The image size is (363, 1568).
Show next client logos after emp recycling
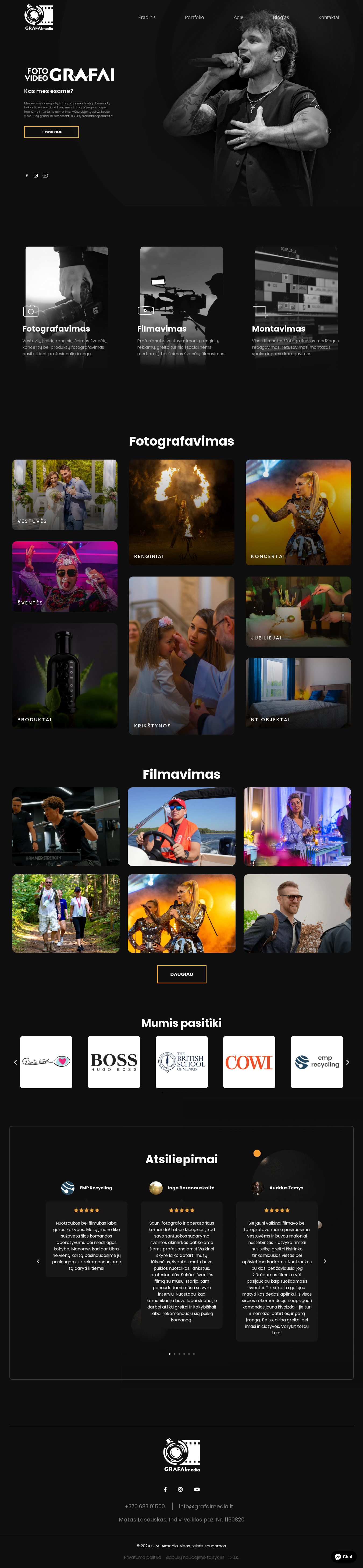[x=348, y=1062]
